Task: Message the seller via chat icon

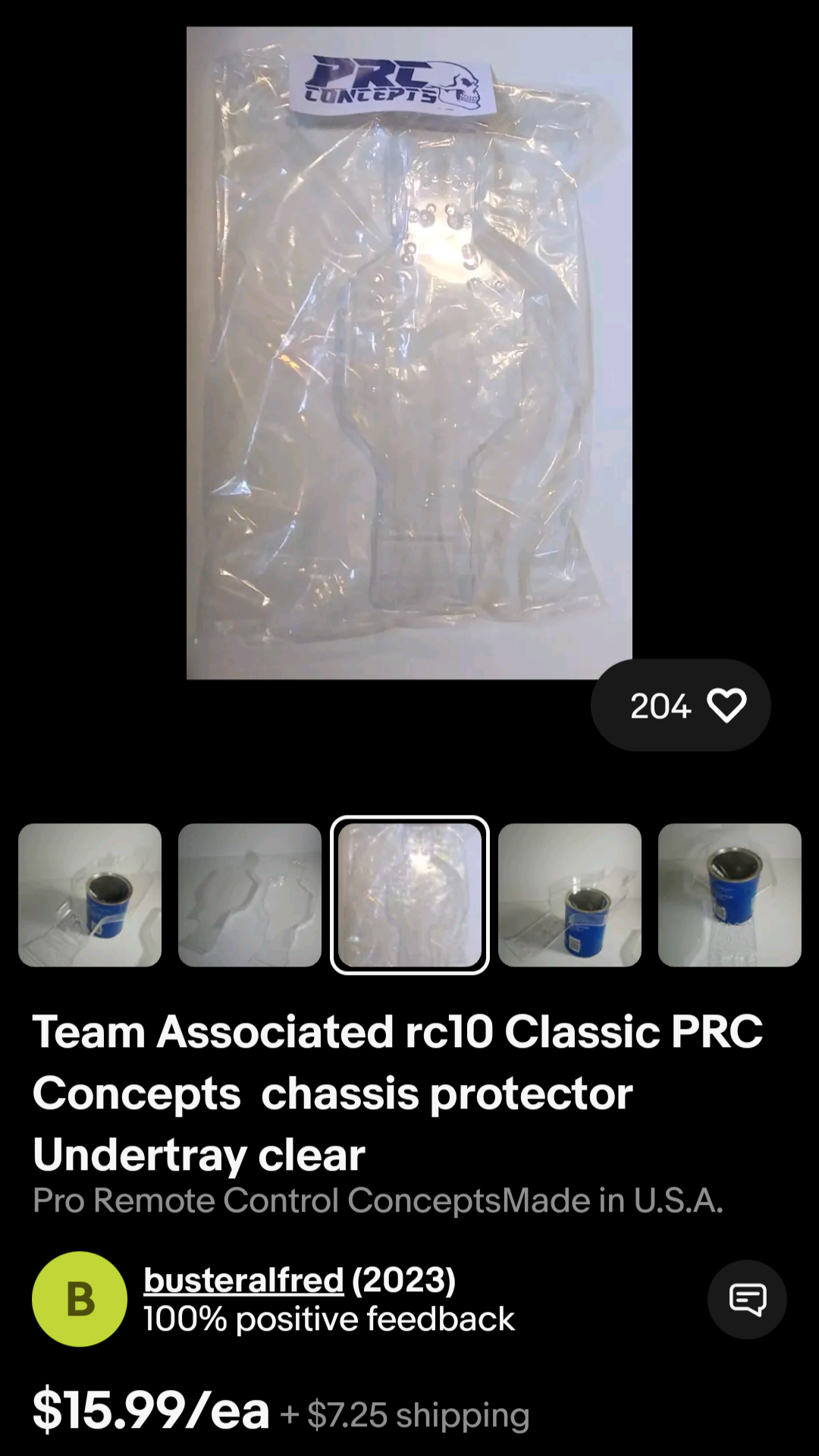Action: point(747,1300)
